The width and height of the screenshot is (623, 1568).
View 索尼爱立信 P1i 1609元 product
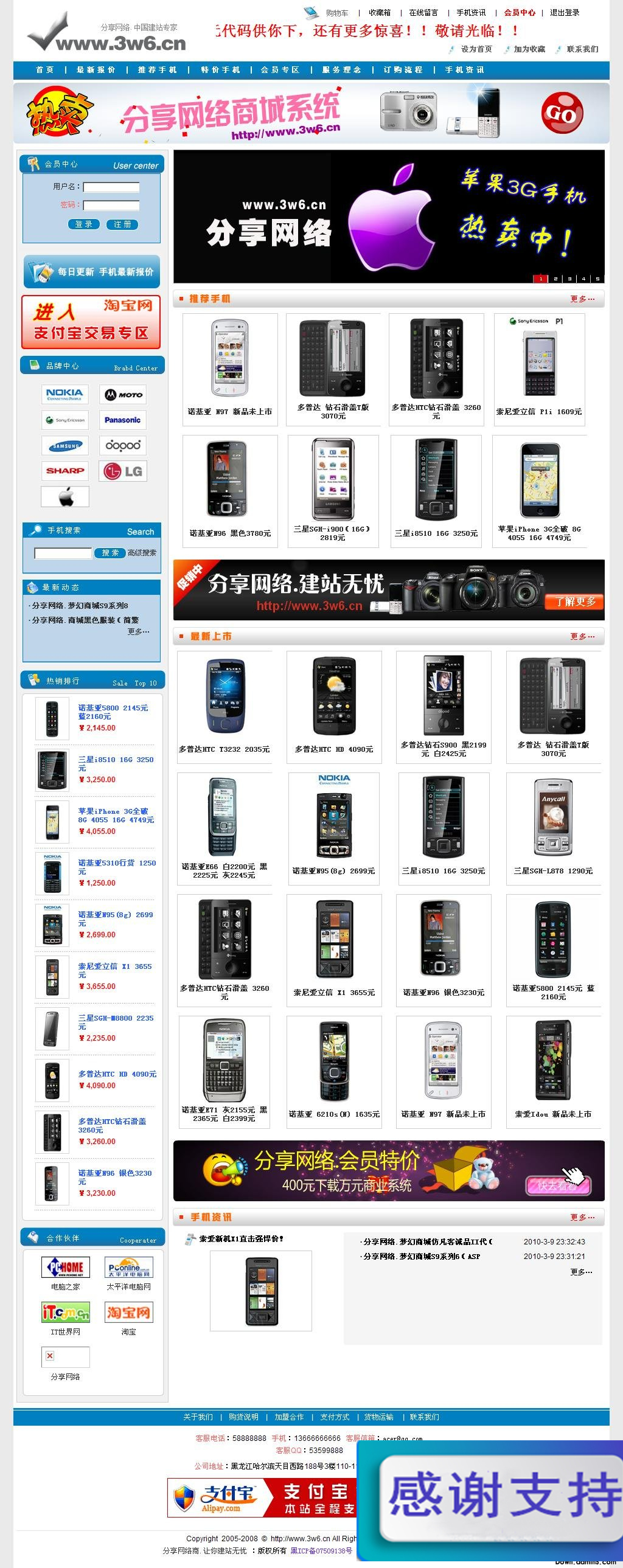[538, 412]
